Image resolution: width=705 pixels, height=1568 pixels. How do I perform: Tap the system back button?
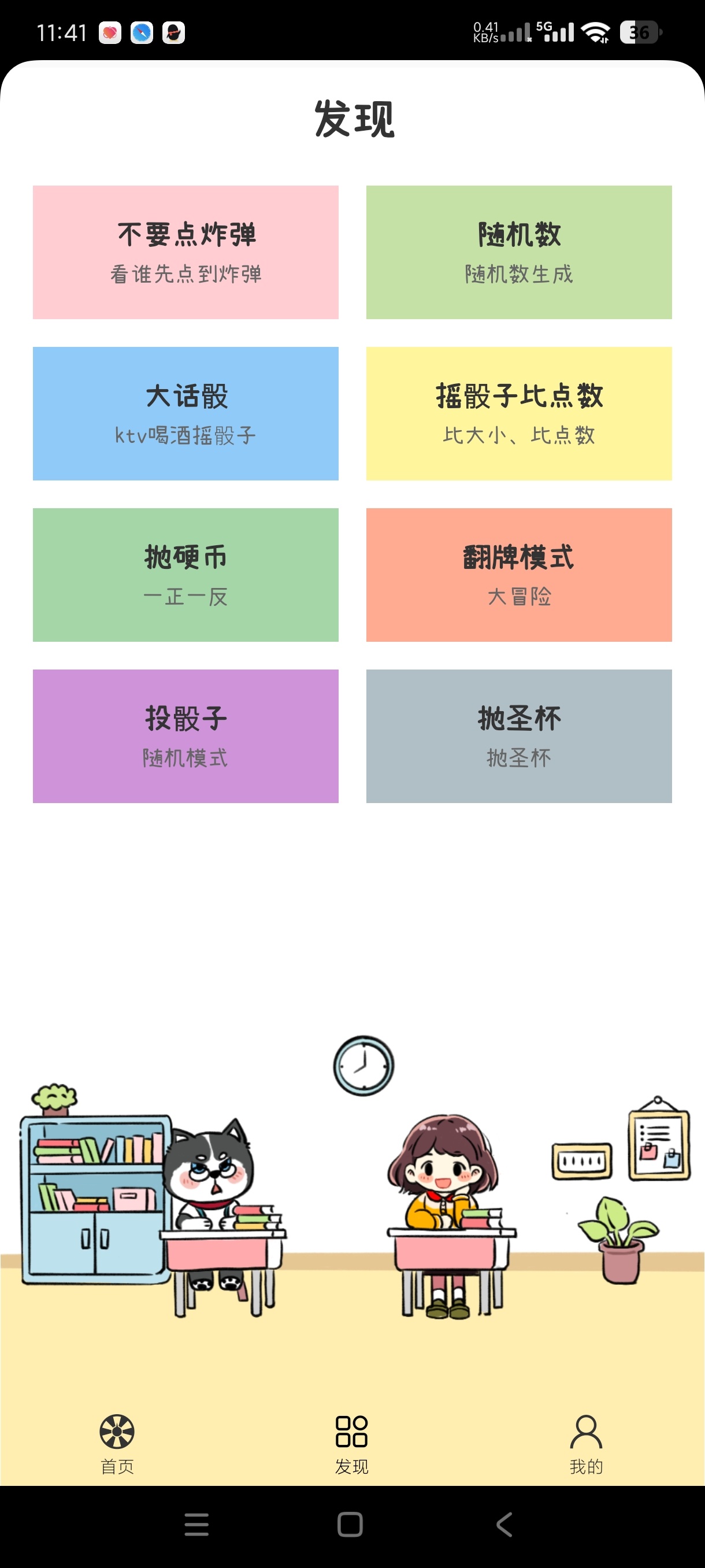click(x=504, y=1524)
